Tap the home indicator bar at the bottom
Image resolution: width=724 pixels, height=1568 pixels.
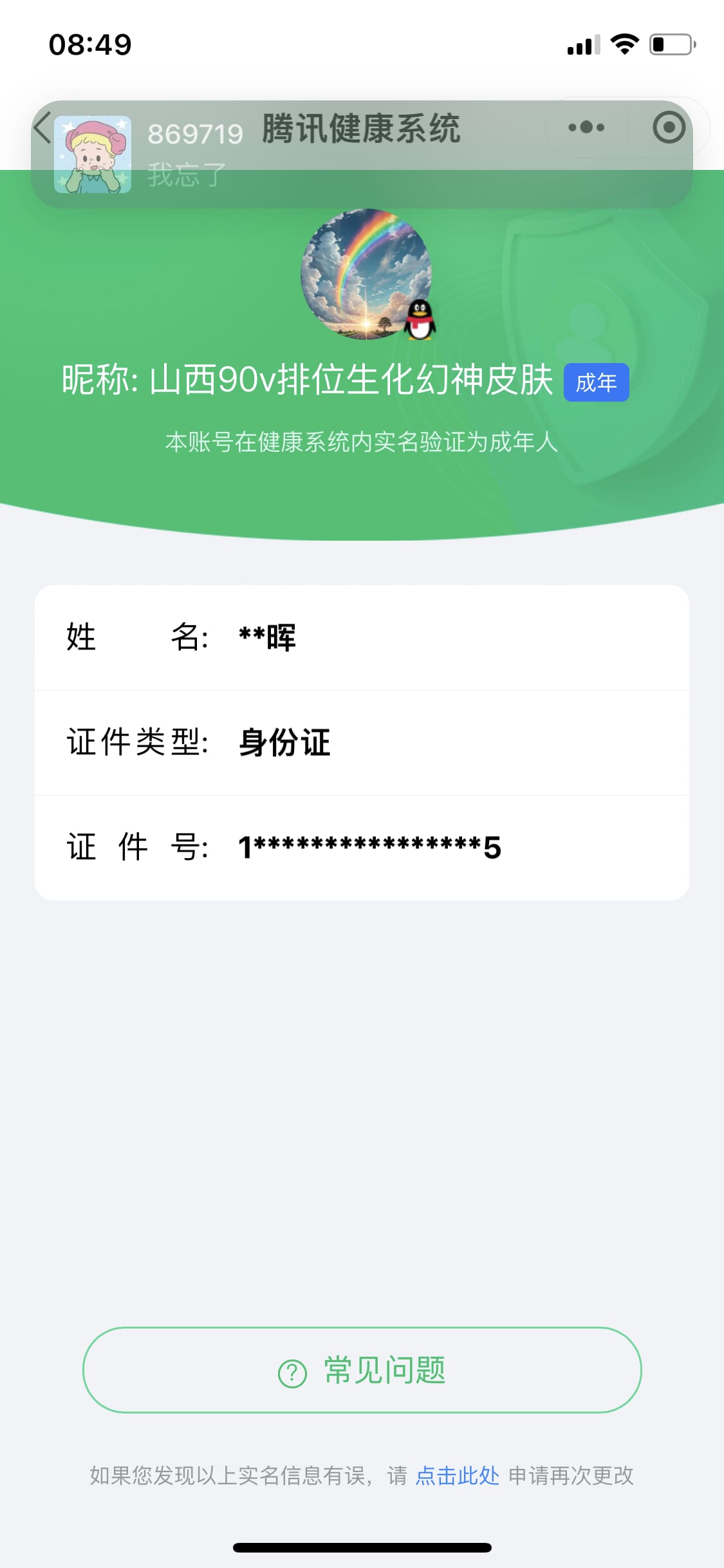tap(362, 1547)
